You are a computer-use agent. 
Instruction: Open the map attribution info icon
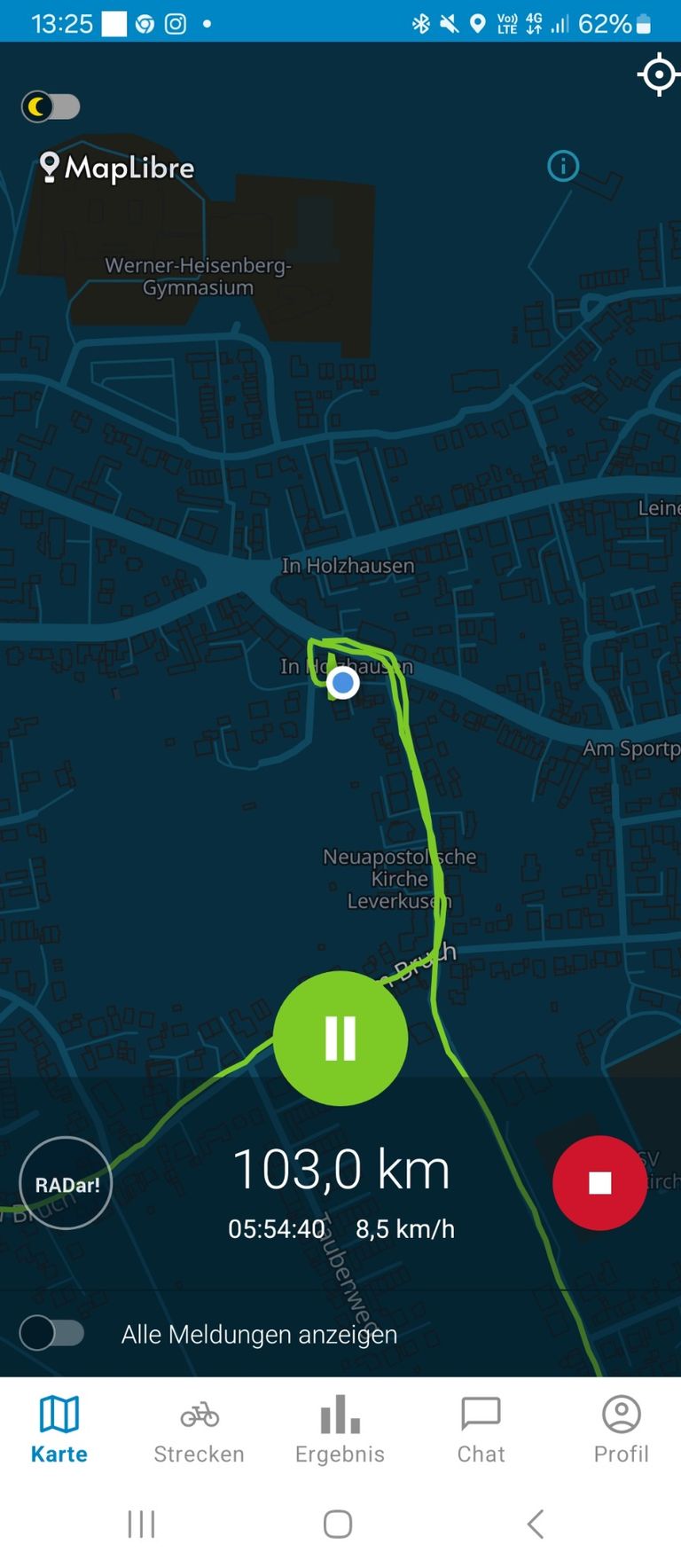[x=563, y=166]
